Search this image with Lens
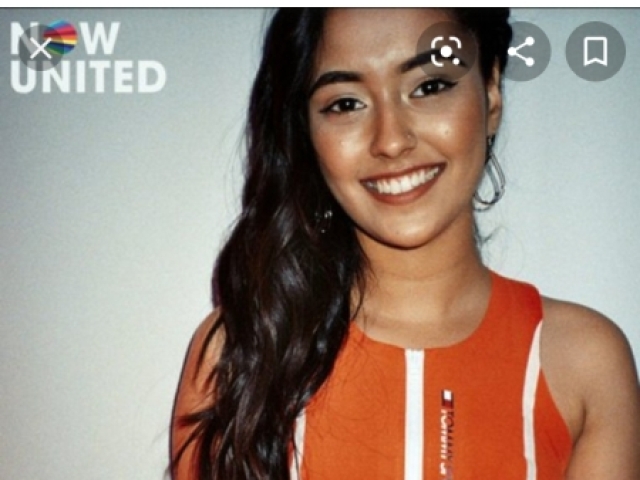Image resolution: width=640 pixels, height=480 pixels. coord(446,51)
